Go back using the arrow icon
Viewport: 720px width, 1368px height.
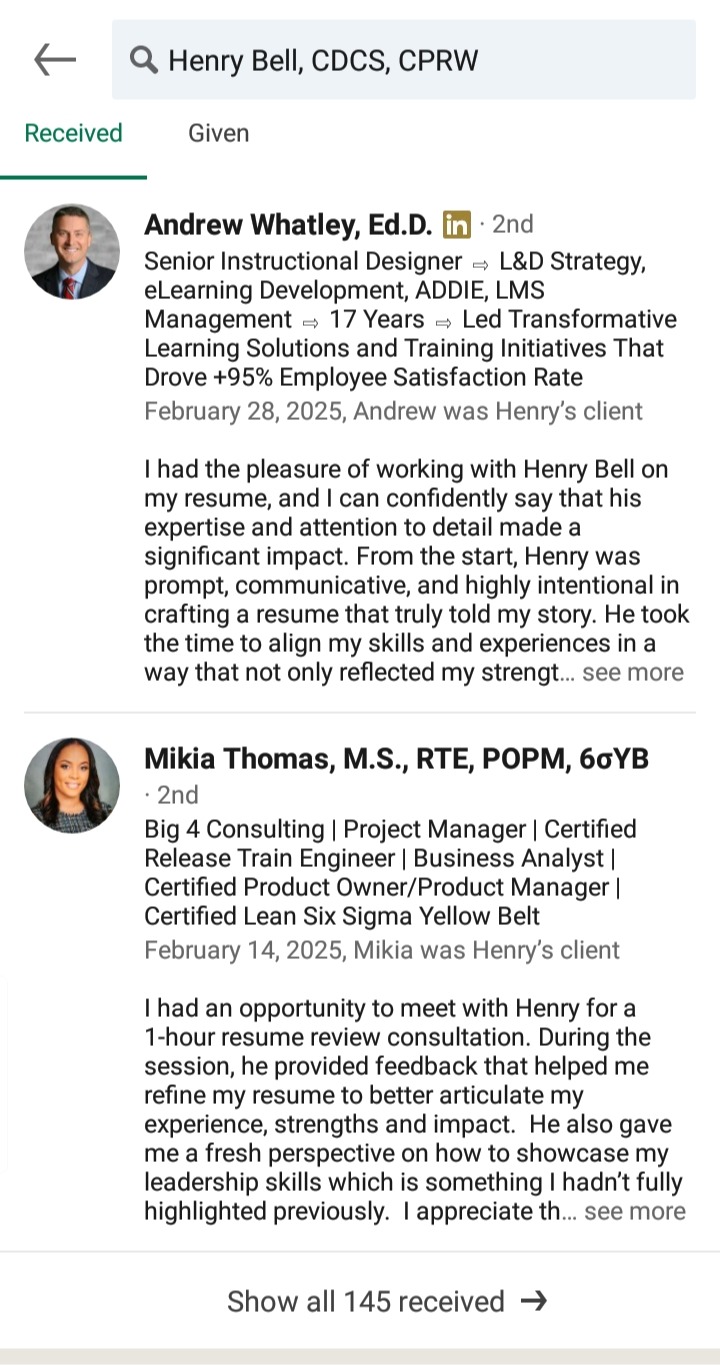pyautogui.click(x=55, y=60)
